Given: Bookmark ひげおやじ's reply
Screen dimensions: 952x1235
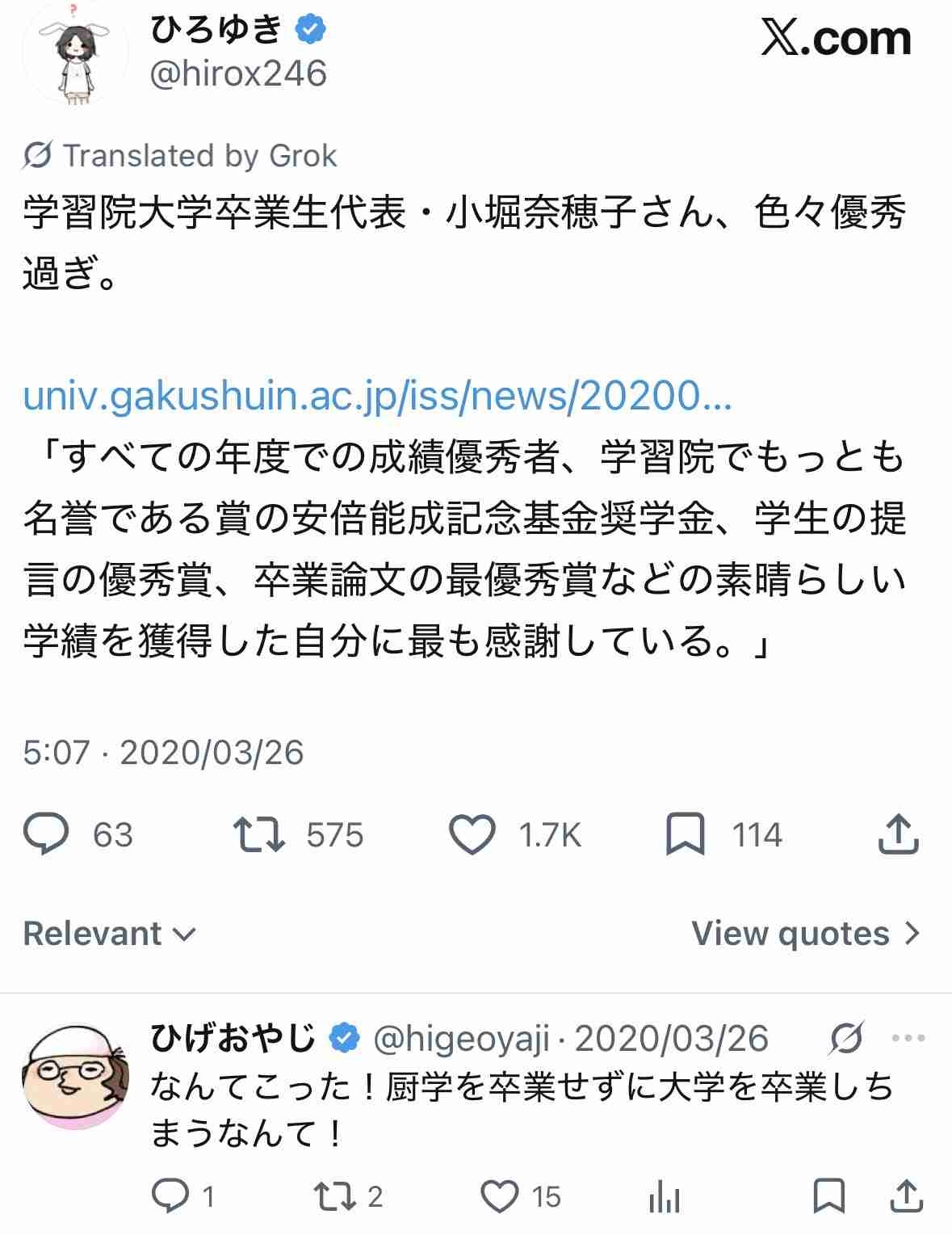Looking at the screenshot, I should pyautogui.click(x=829, y=1196).
